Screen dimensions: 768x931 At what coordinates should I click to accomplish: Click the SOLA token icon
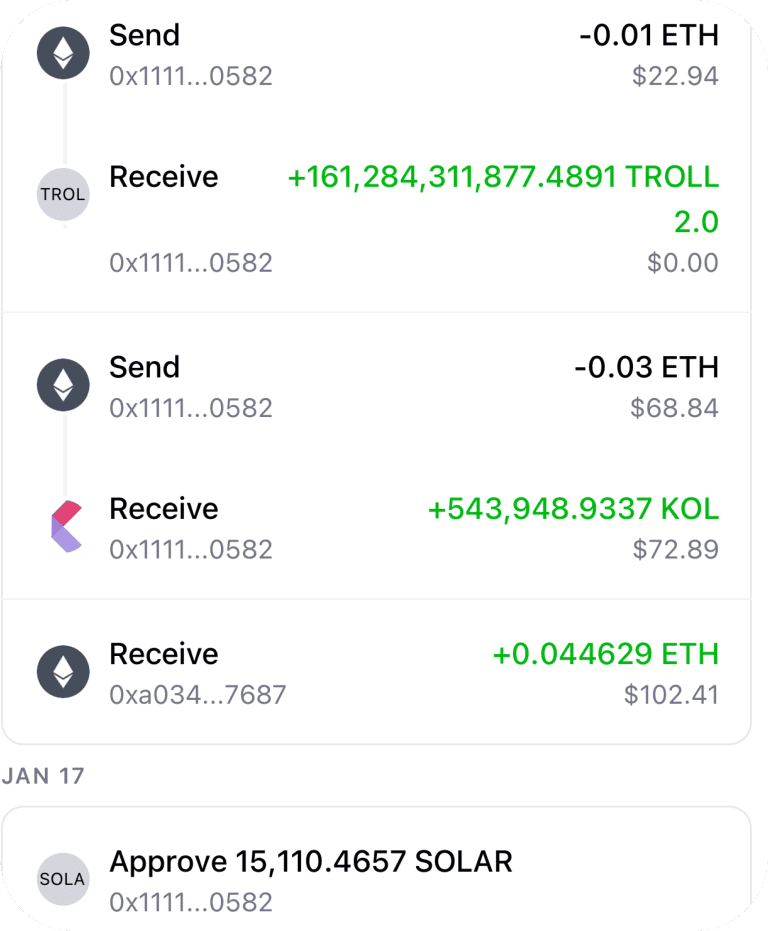62,878
